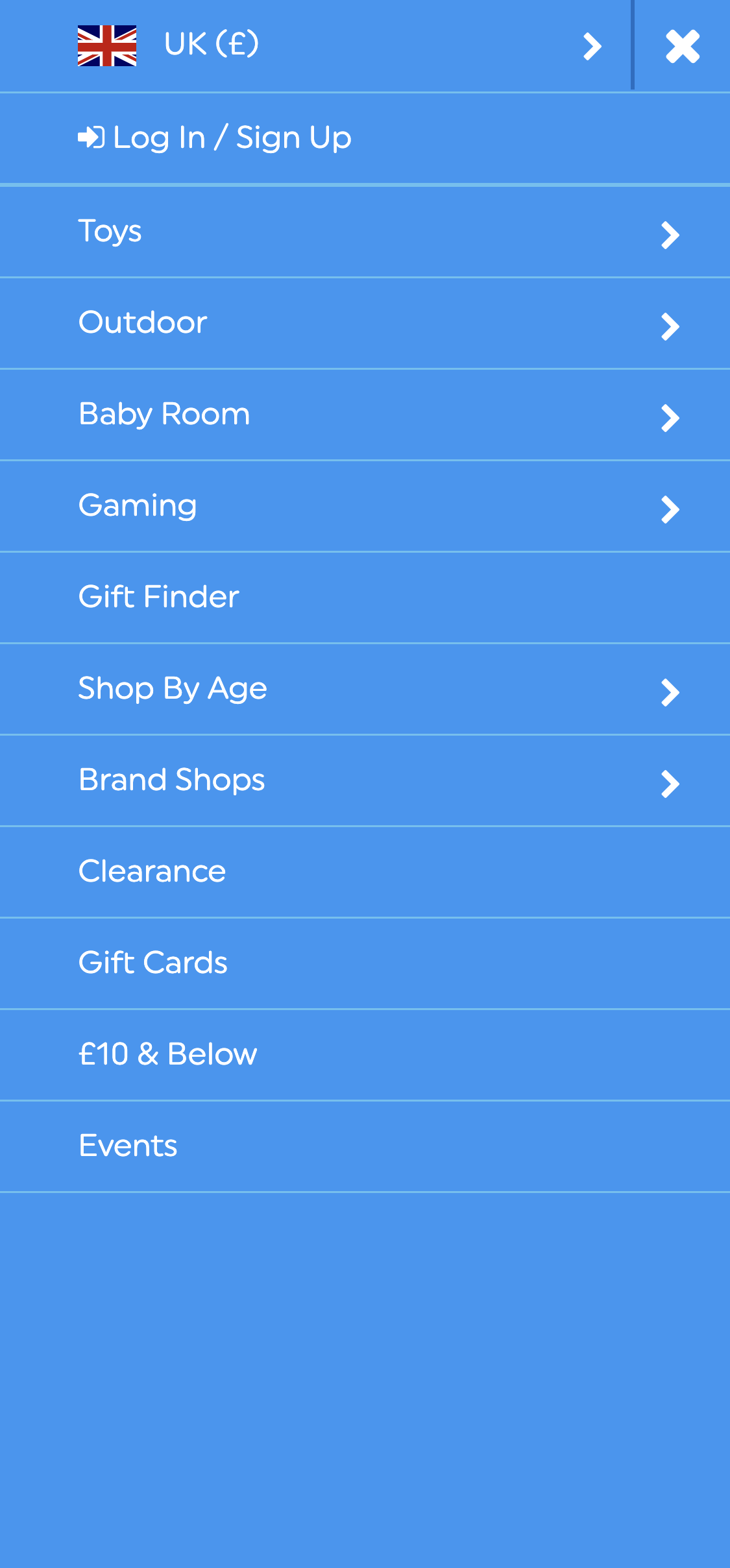Click the chevron beside Outdoor
Screen dimensions: 730x1568
(670, 327)
